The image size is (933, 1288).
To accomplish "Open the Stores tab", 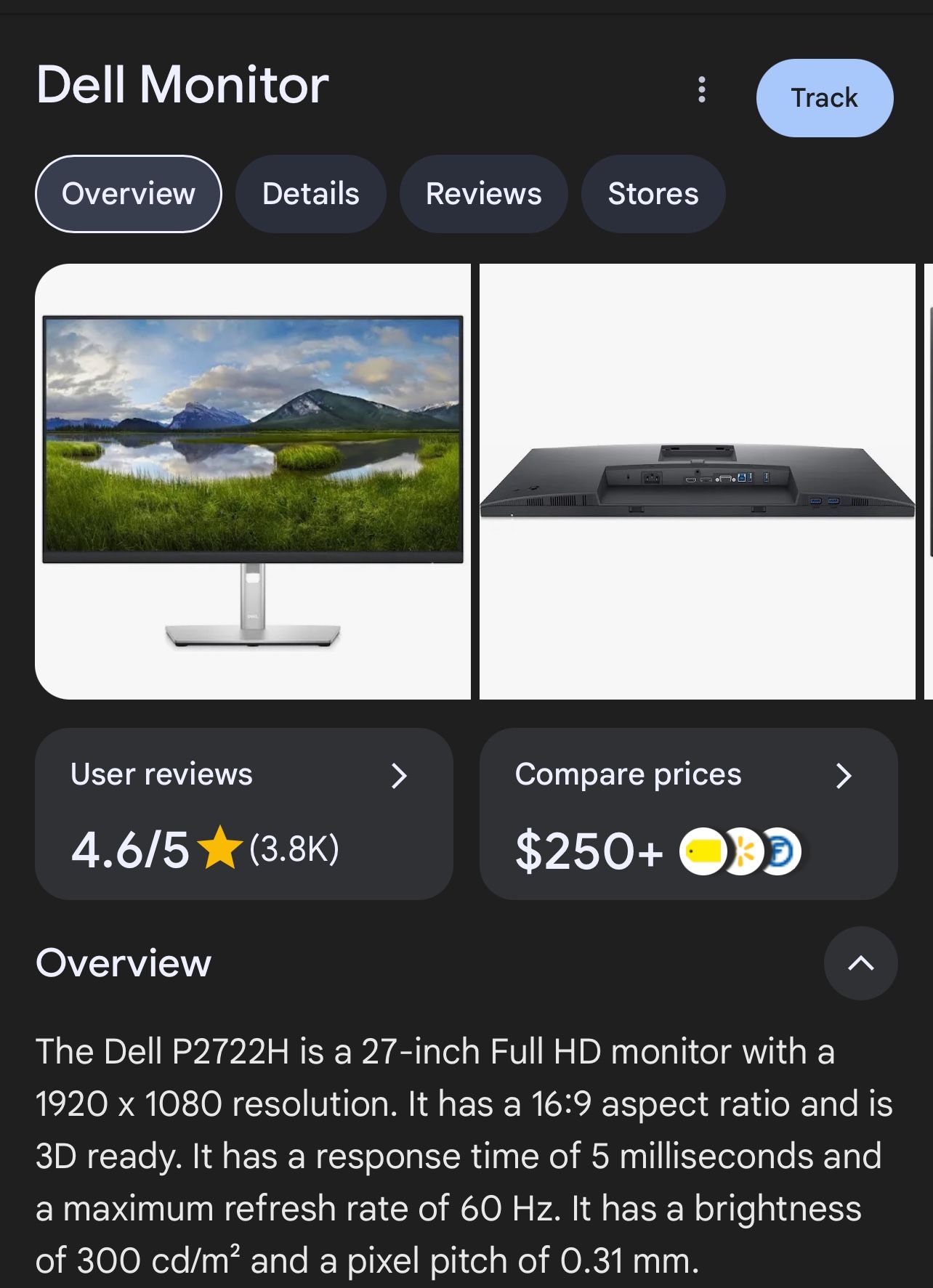I will pyautogui.click(x=653, y=194).
